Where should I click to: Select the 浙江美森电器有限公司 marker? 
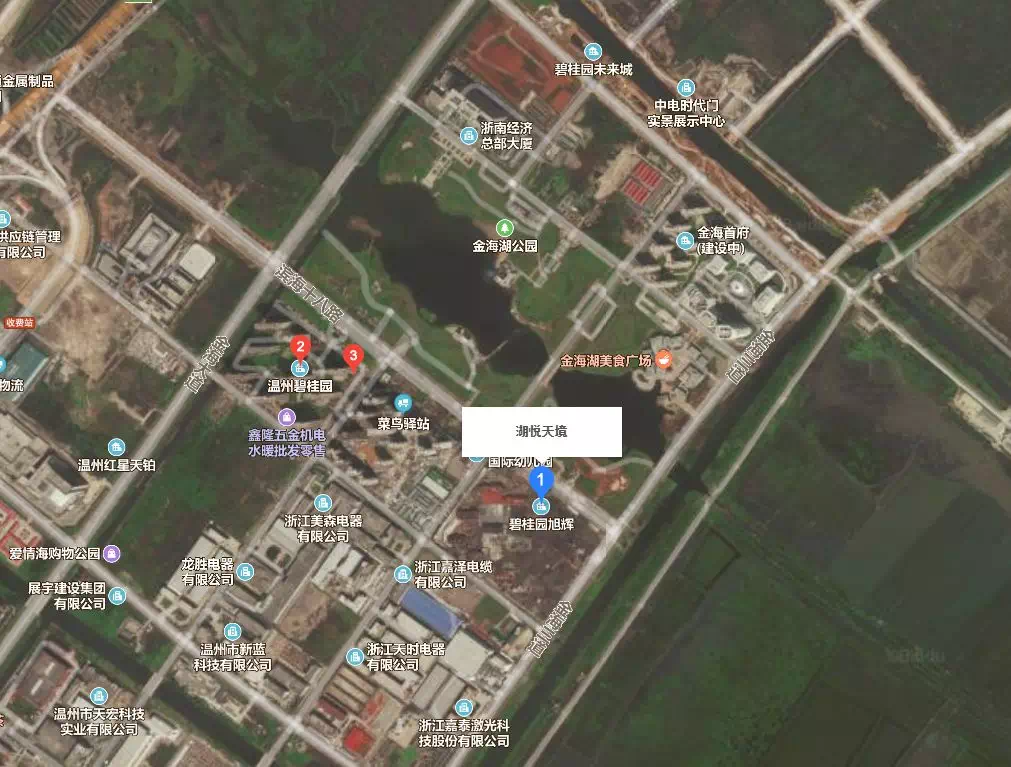coord(322,502)
